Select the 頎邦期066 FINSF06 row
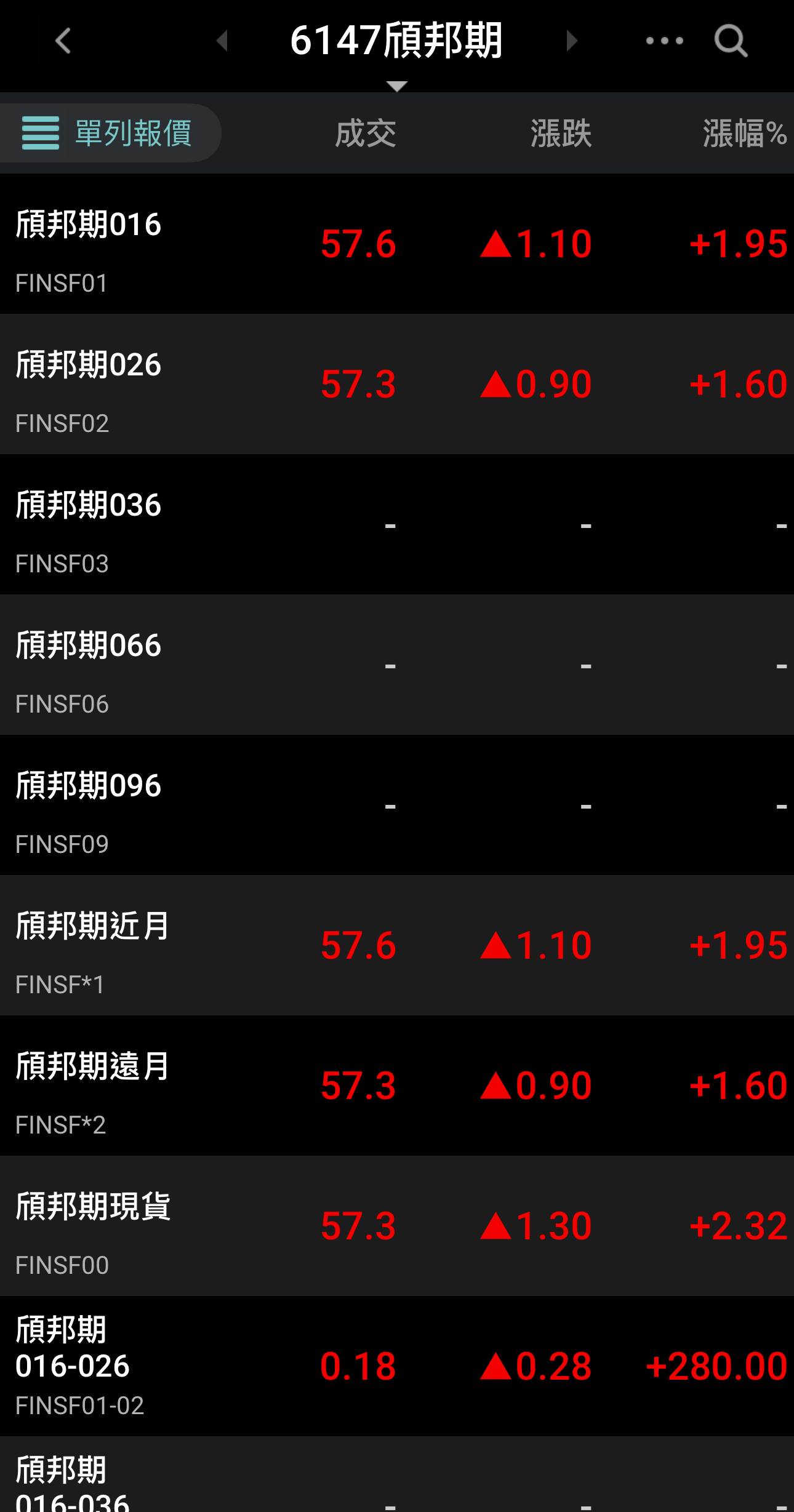The image size is (794, 1512). pyautogui.click(x=397, y=665)
